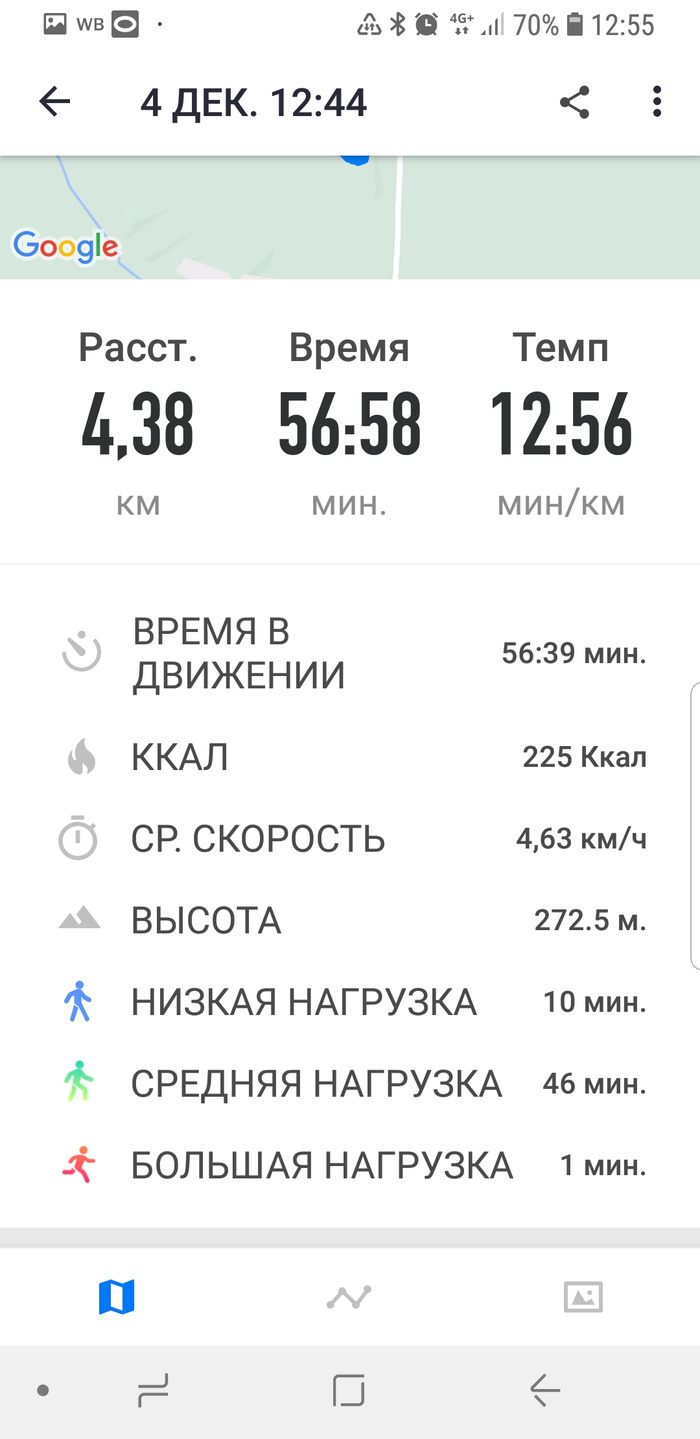Switch to the photos tab

tap(582, 1297)
